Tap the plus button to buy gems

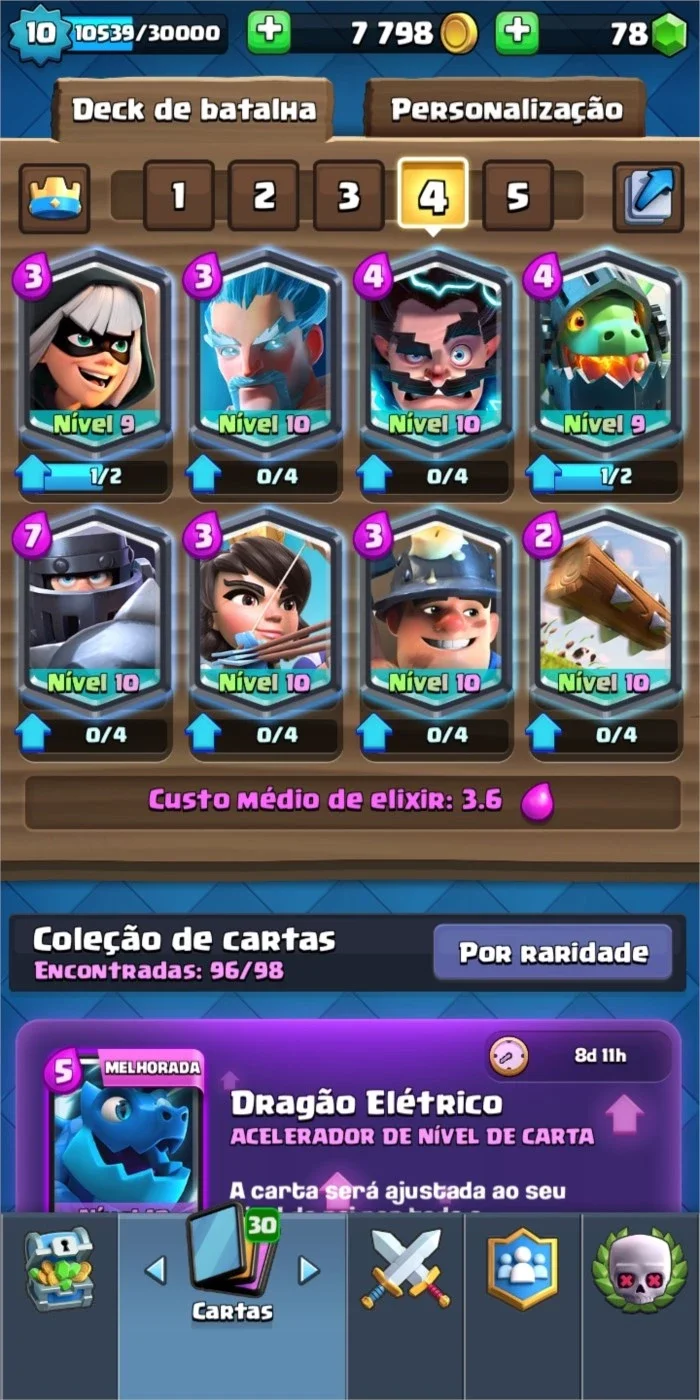pyautogui.click(x=517, y=34)
